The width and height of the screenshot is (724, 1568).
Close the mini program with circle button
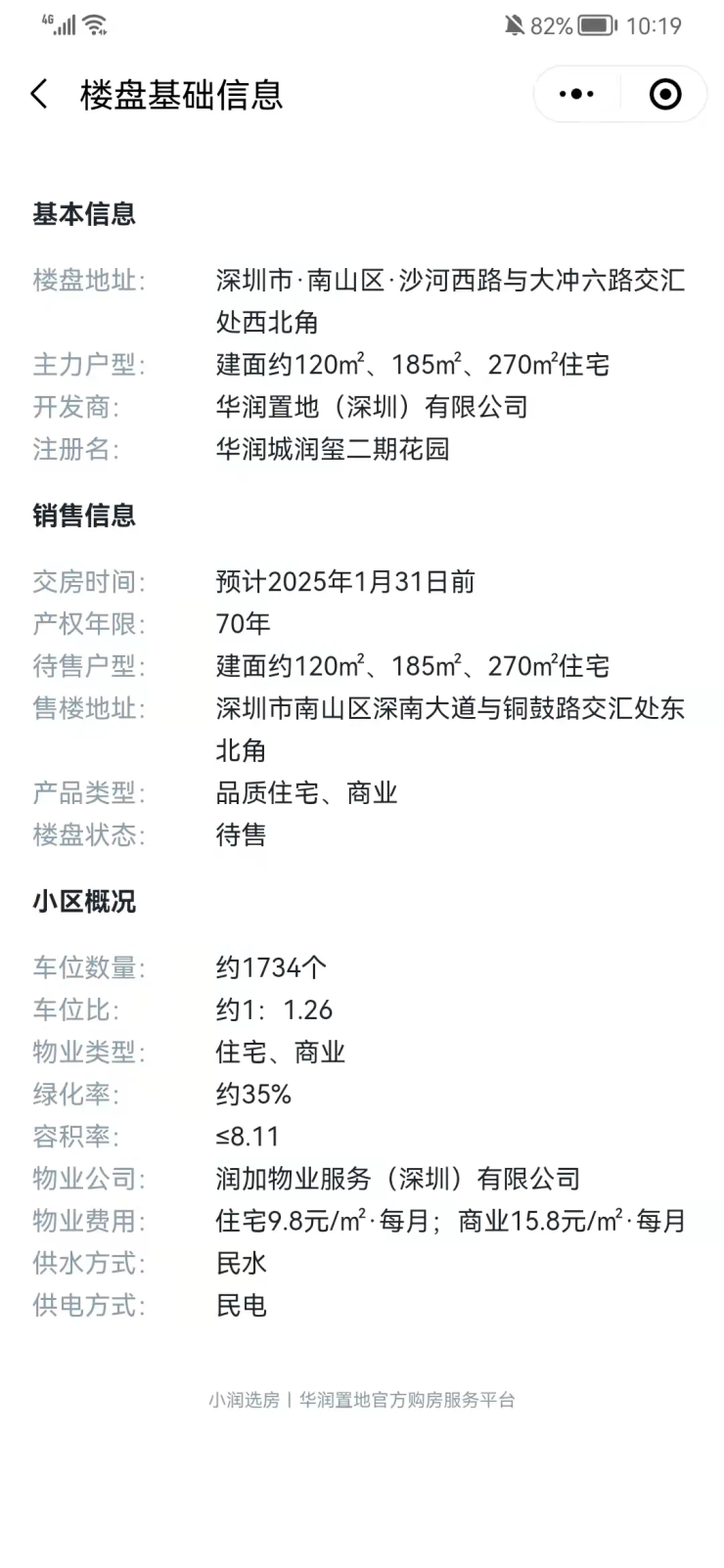[x=665, y=95]
